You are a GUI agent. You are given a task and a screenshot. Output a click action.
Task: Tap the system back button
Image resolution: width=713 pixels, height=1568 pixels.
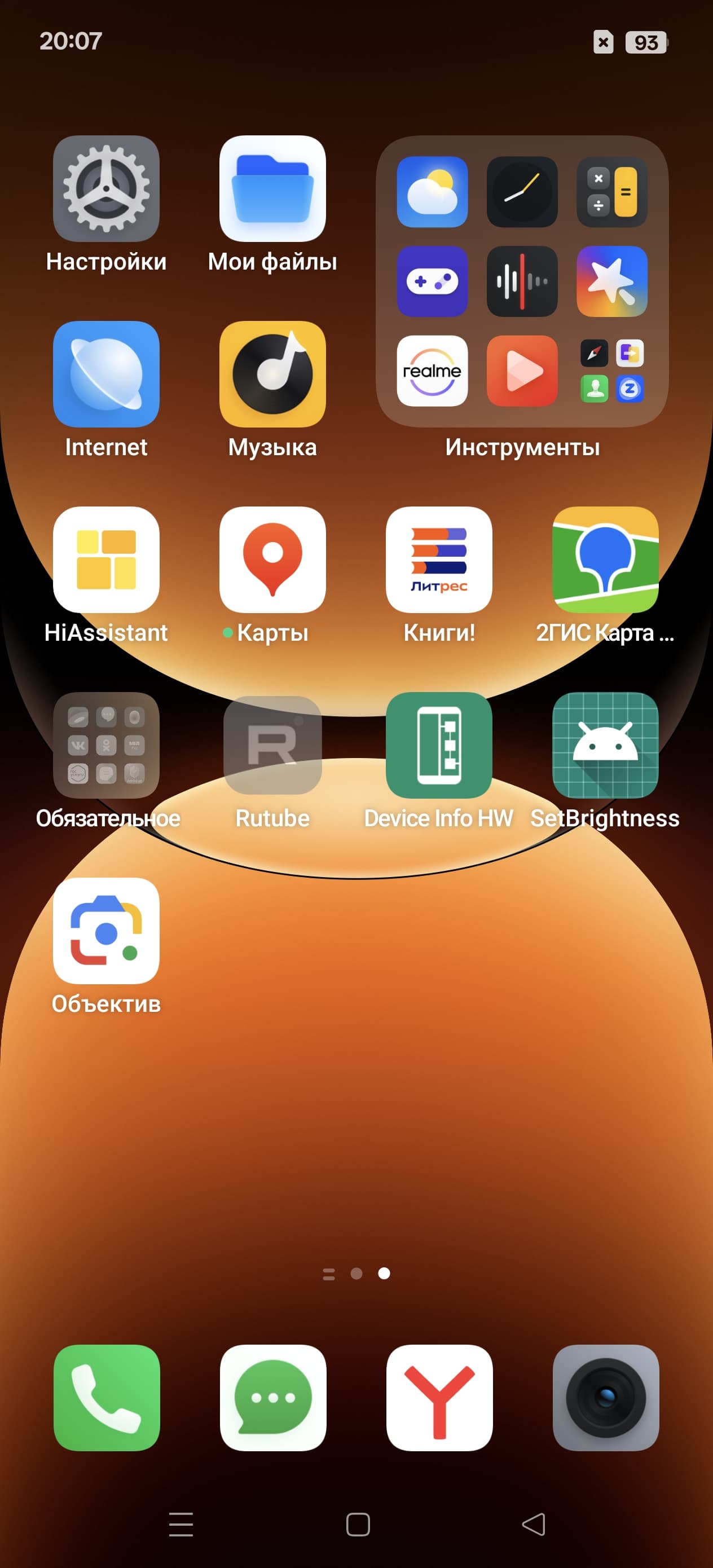click(x=534, y=1524)
